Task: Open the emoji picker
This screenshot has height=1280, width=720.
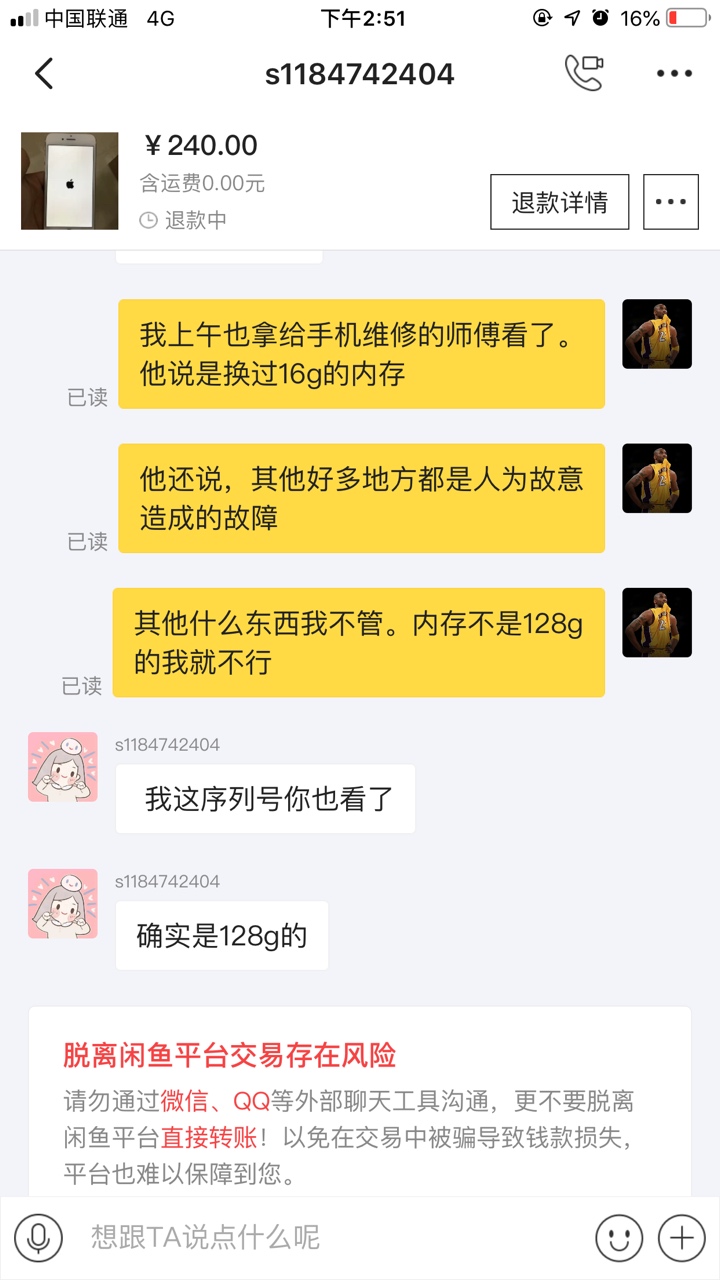Action: (x=619, y=1238)
